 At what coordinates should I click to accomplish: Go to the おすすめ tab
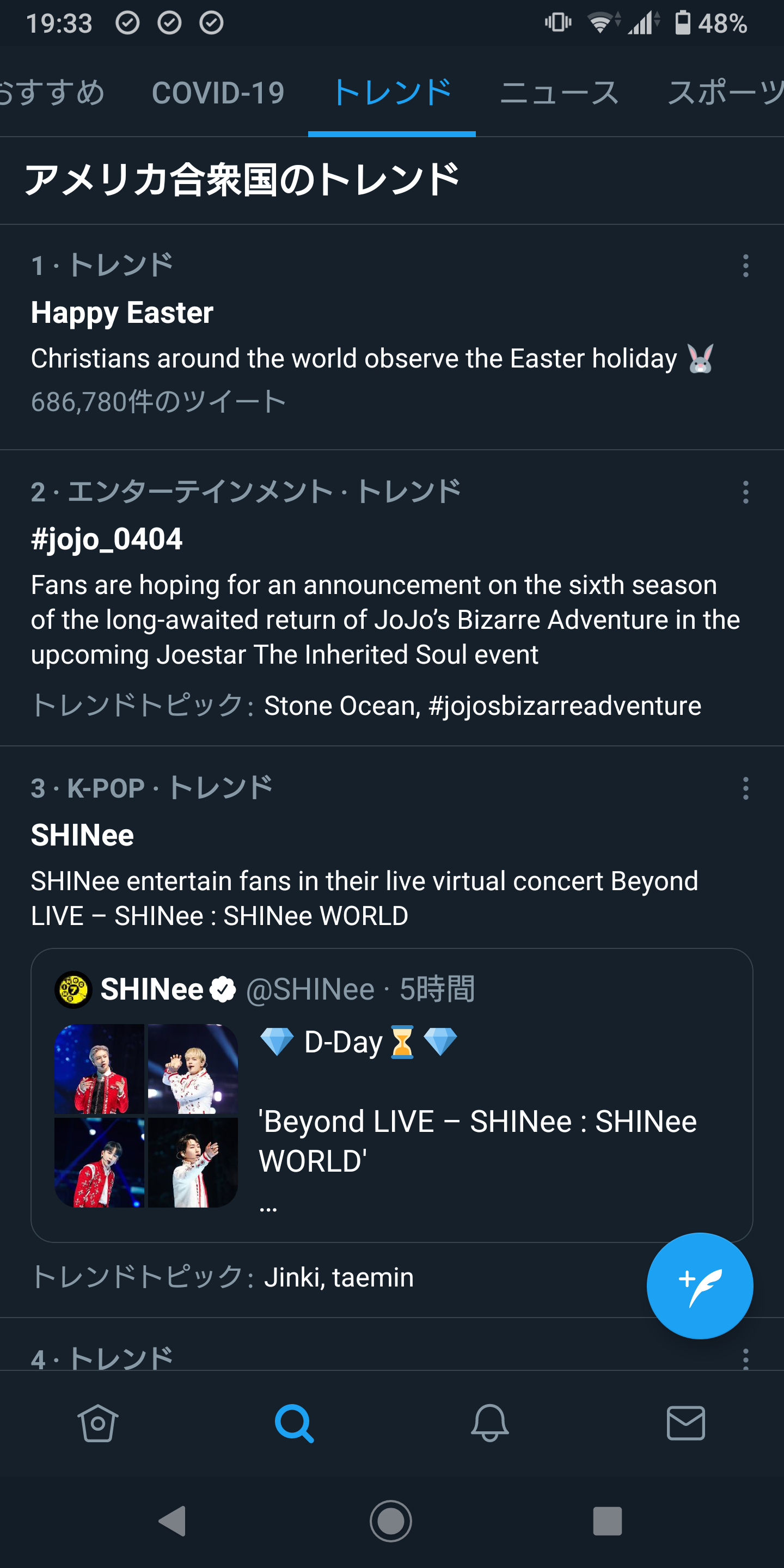pyautogui.click(x=52, y=93)
